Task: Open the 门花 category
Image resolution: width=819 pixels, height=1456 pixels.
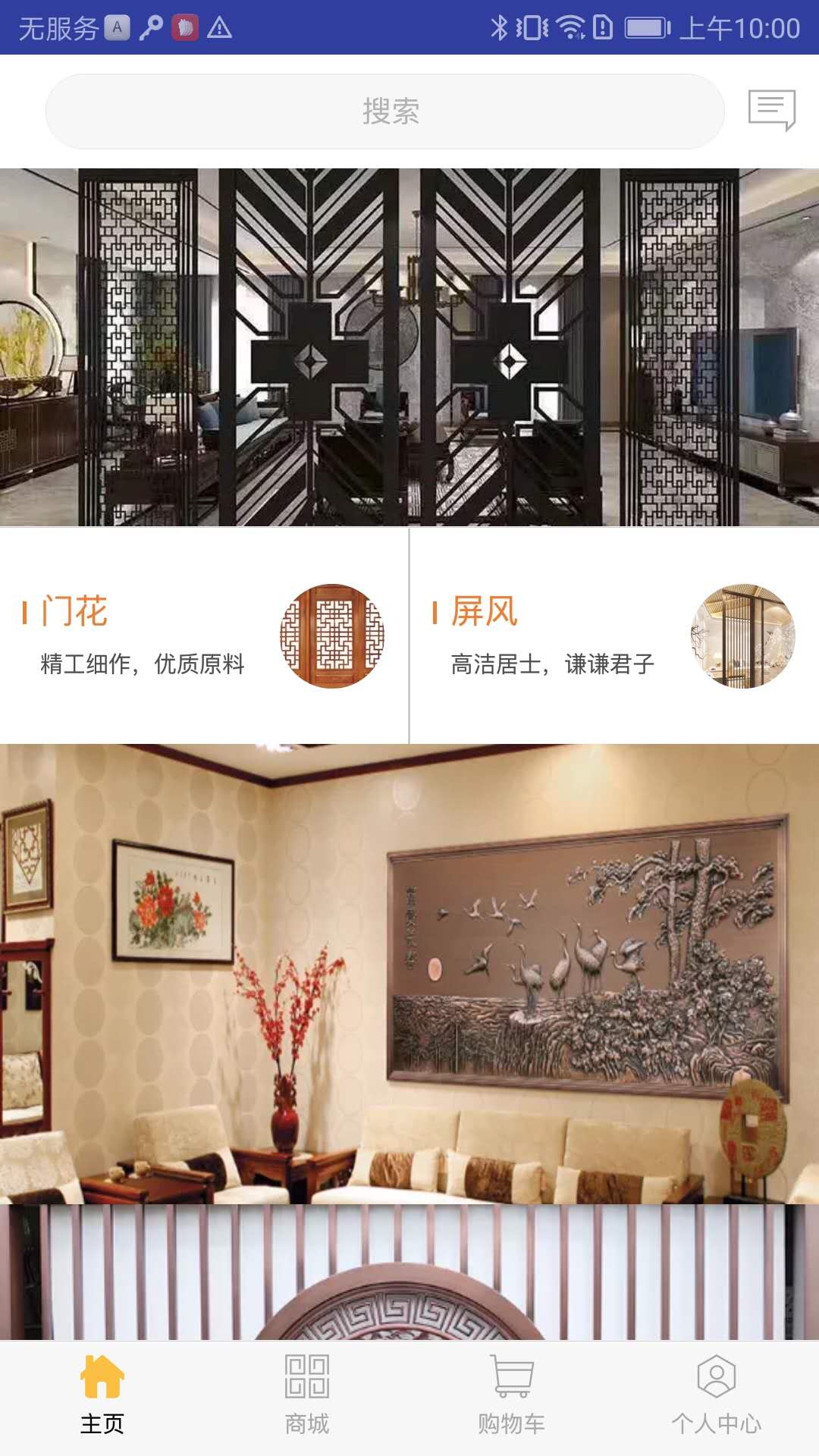Action: 203,635
